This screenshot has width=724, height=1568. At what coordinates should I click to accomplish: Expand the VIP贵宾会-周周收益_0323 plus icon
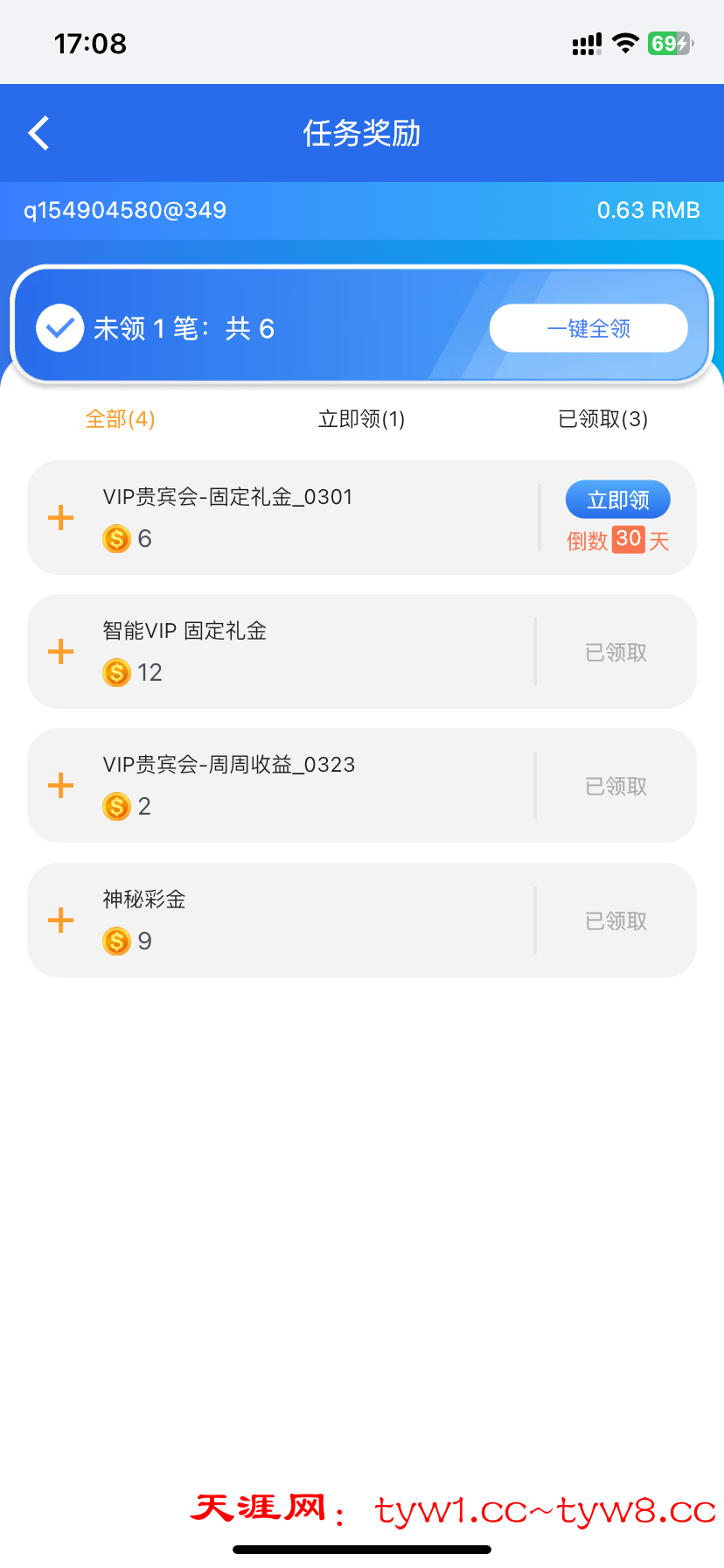[x=61, y=786]
